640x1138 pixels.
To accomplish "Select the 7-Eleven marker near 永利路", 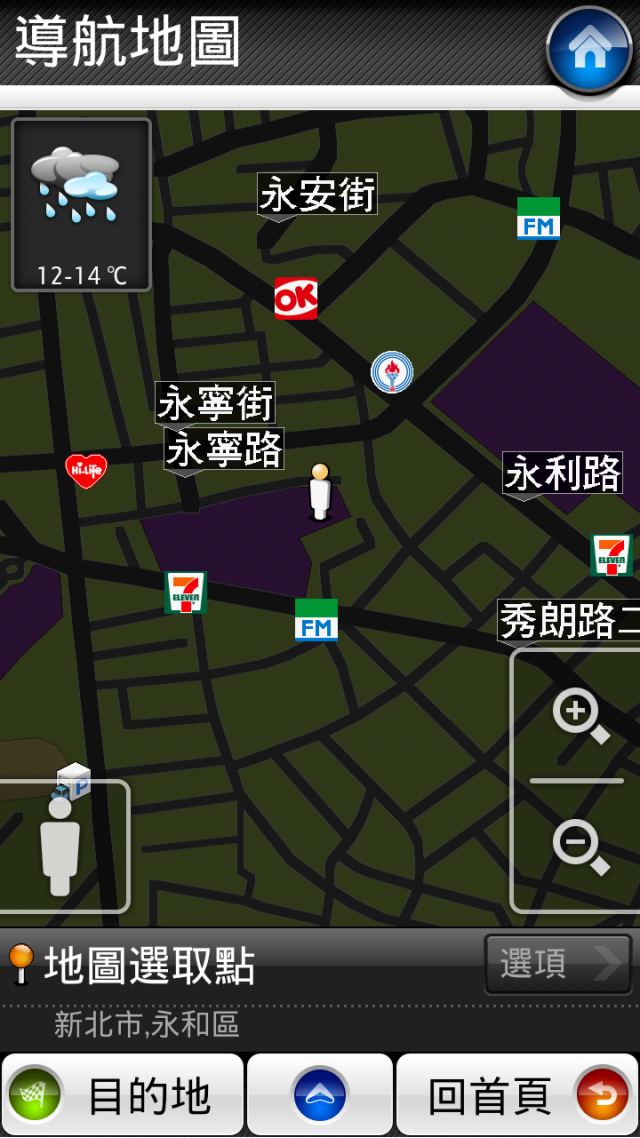I will tap(611, 555).
